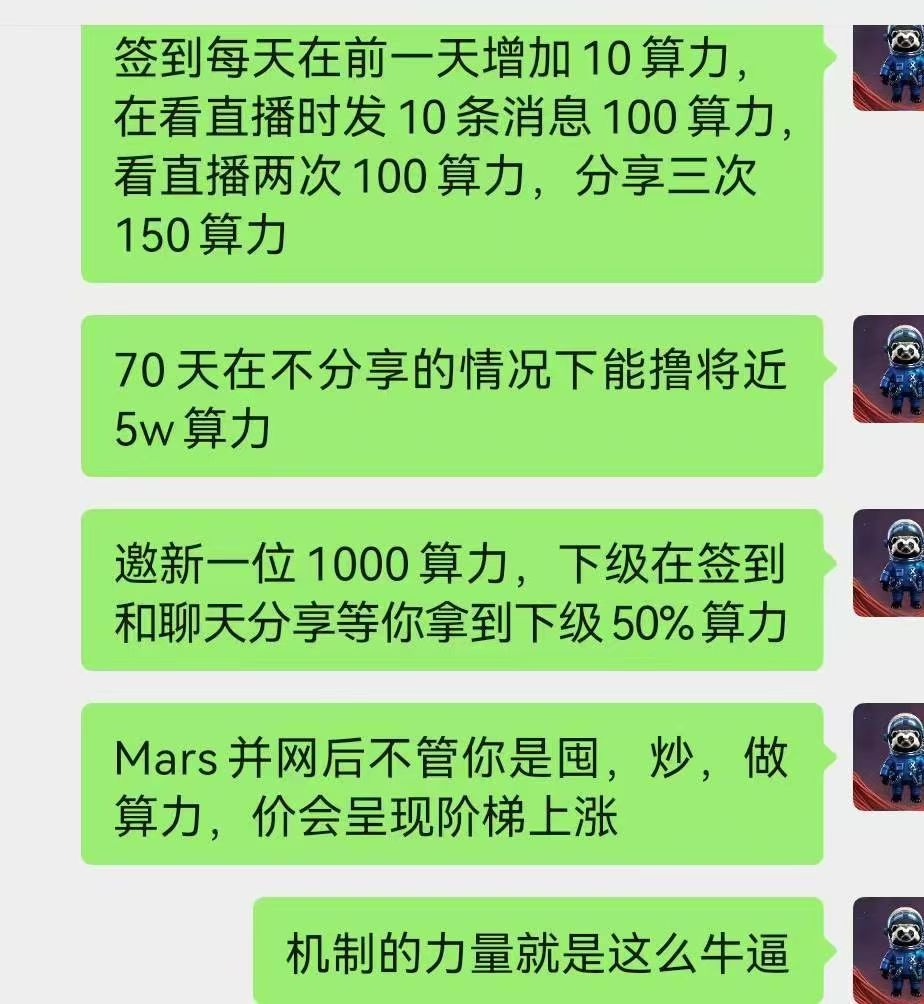
Task: Open sender's avatar beside the 70天 message
Action: click(890, 369)
